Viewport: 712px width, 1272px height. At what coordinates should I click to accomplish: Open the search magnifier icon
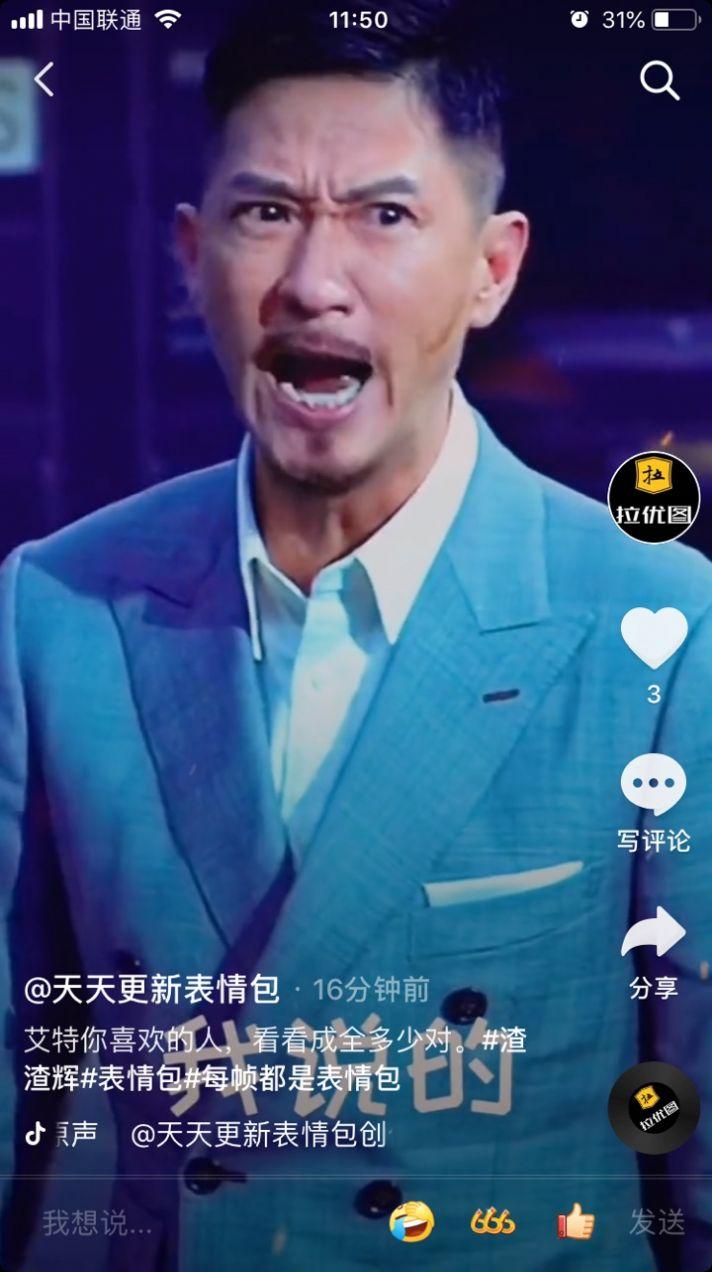coord(659,80)
